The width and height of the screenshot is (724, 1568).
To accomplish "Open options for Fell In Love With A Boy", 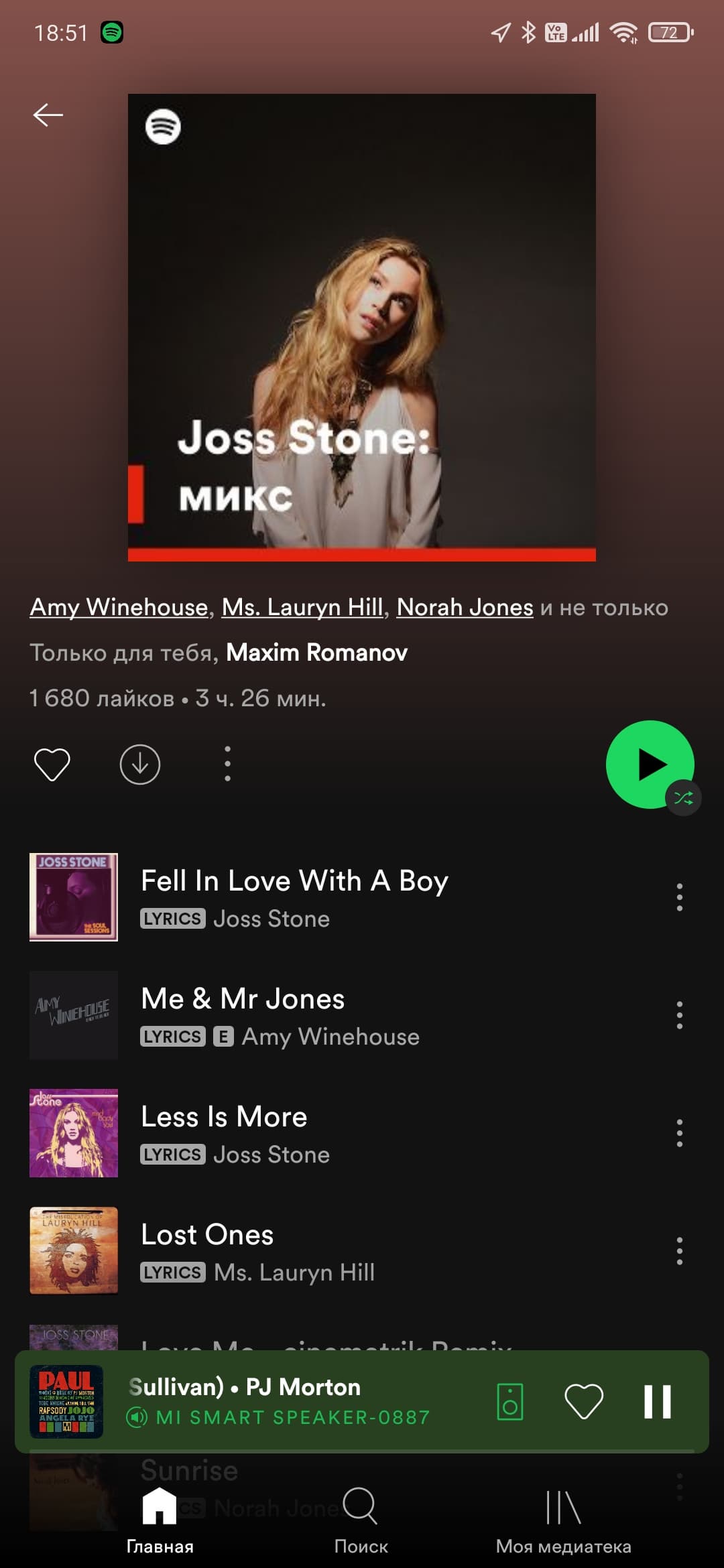I will [679, 897].
